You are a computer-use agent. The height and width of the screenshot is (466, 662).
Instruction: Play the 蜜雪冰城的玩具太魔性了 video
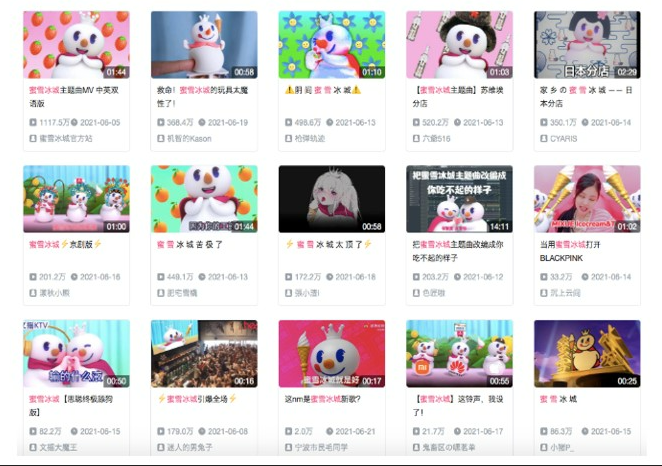[203, 46]
